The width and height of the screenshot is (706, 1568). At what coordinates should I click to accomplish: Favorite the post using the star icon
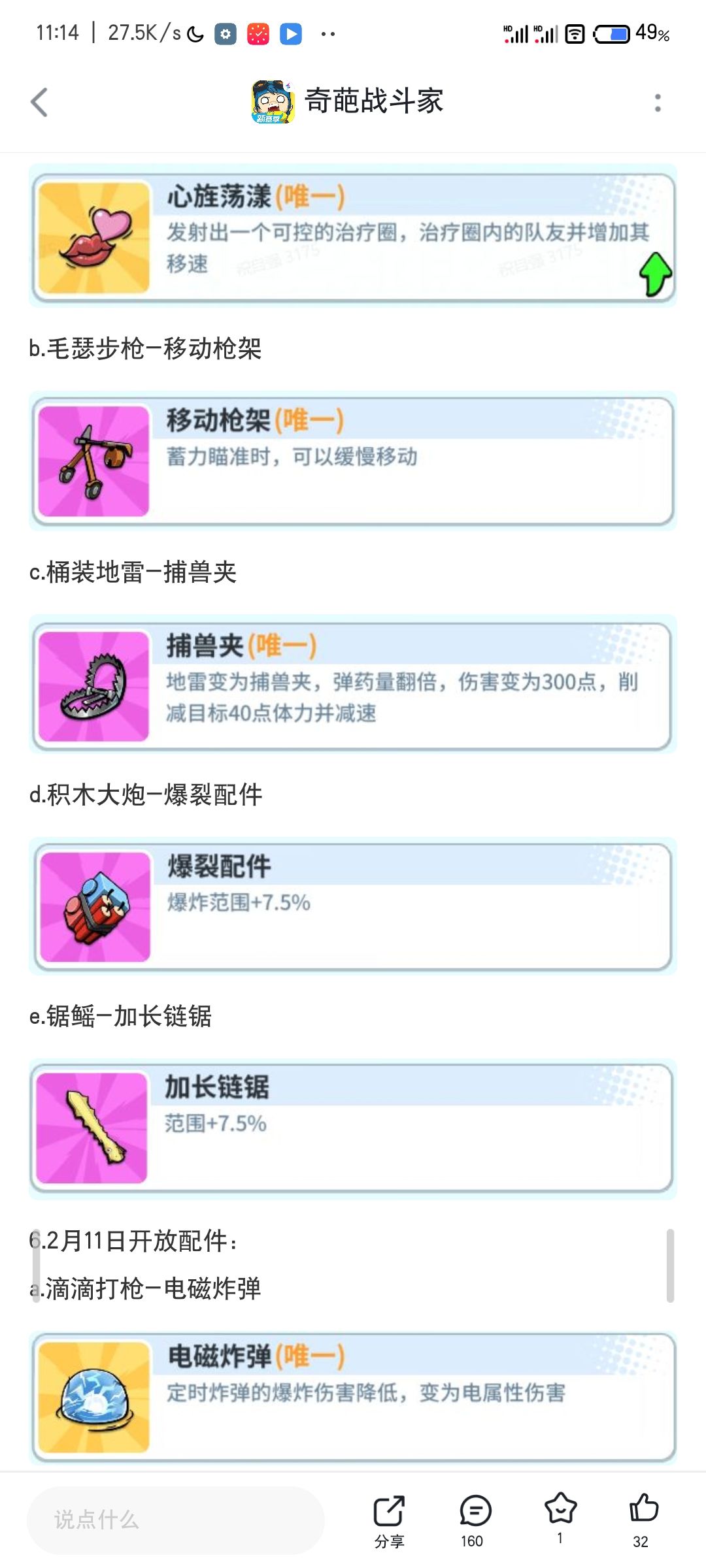pos(561,1509)
